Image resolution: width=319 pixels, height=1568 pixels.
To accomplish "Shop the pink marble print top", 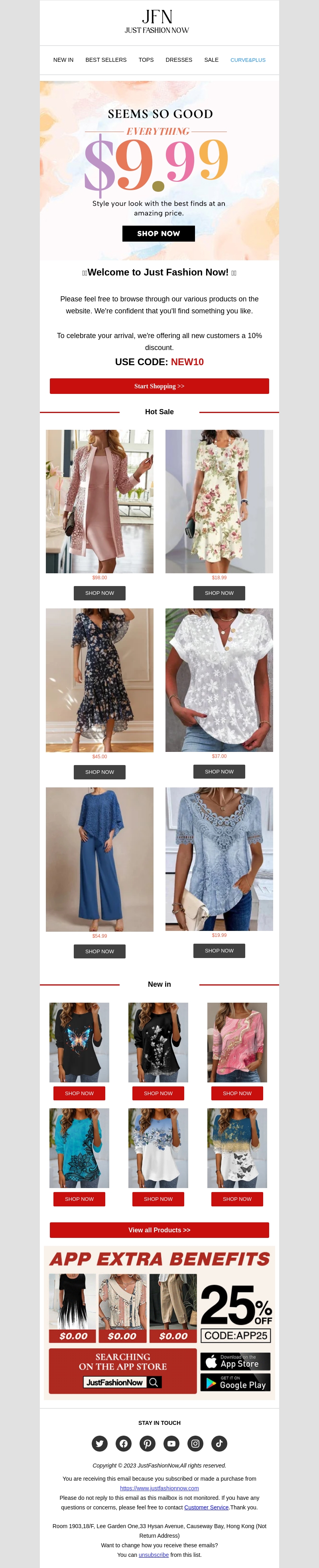I will 237,1093.
